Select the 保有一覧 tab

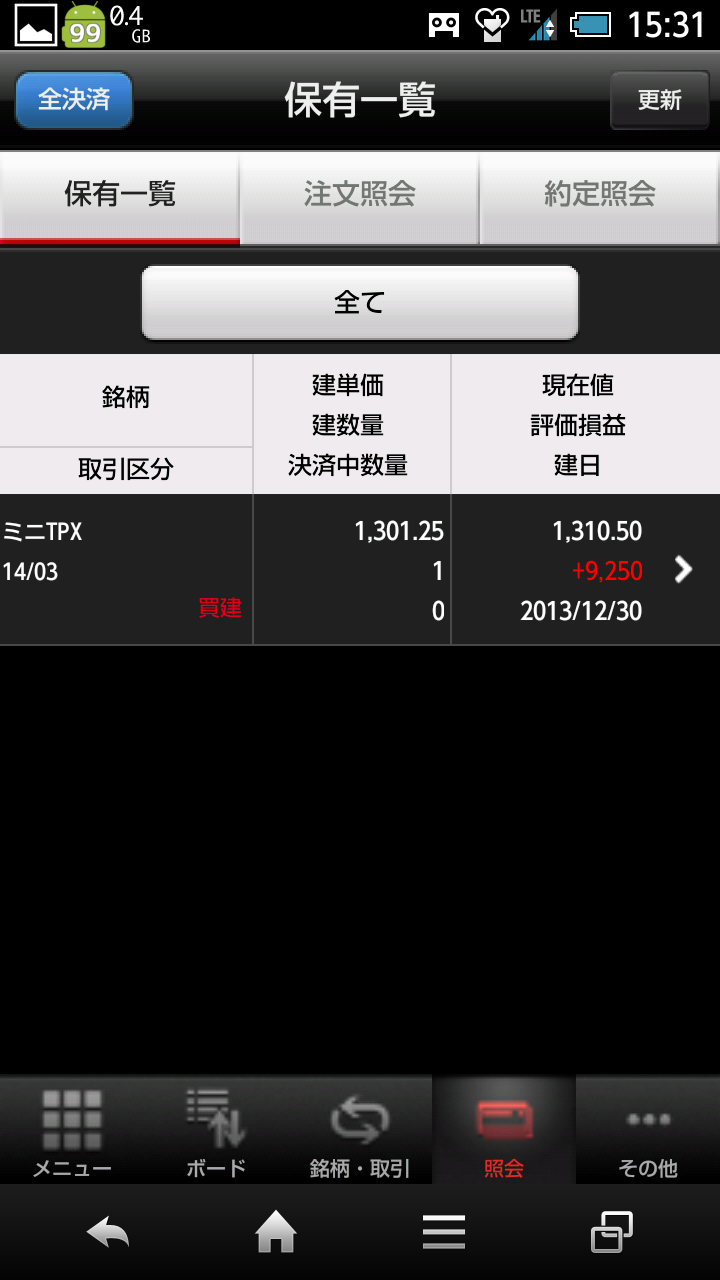point(120,196)
